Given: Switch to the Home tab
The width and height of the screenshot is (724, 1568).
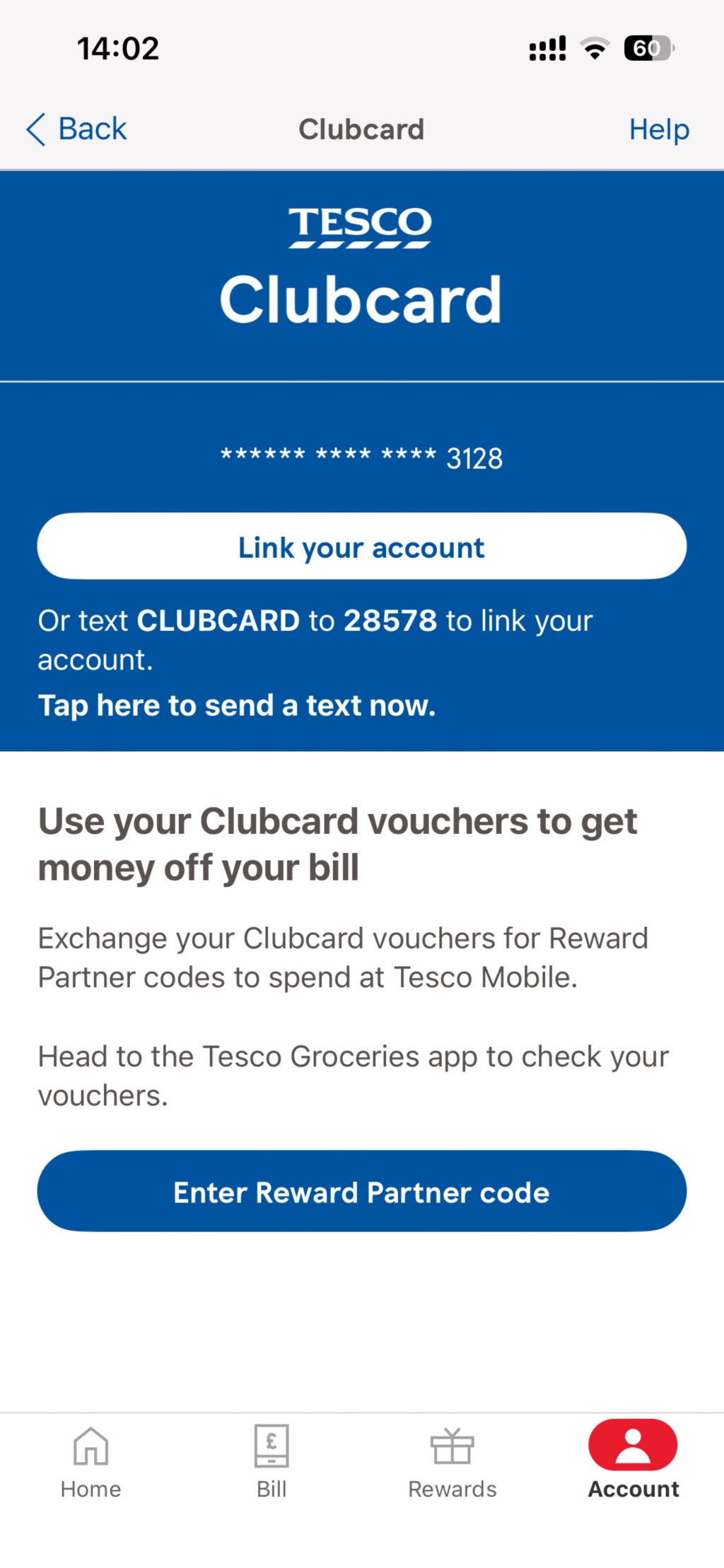Looking at the screenshot, I should tap(90, 1462).
